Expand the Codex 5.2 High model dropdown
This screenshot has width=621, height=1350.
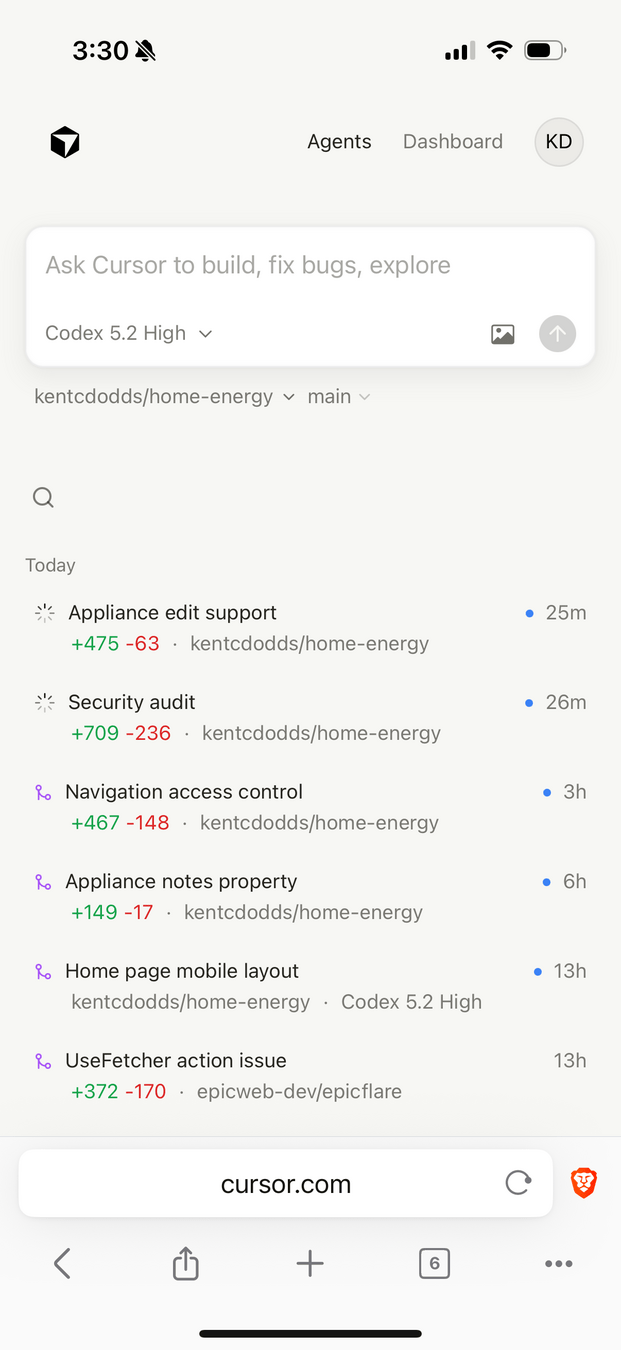click(x=129, y=334)
